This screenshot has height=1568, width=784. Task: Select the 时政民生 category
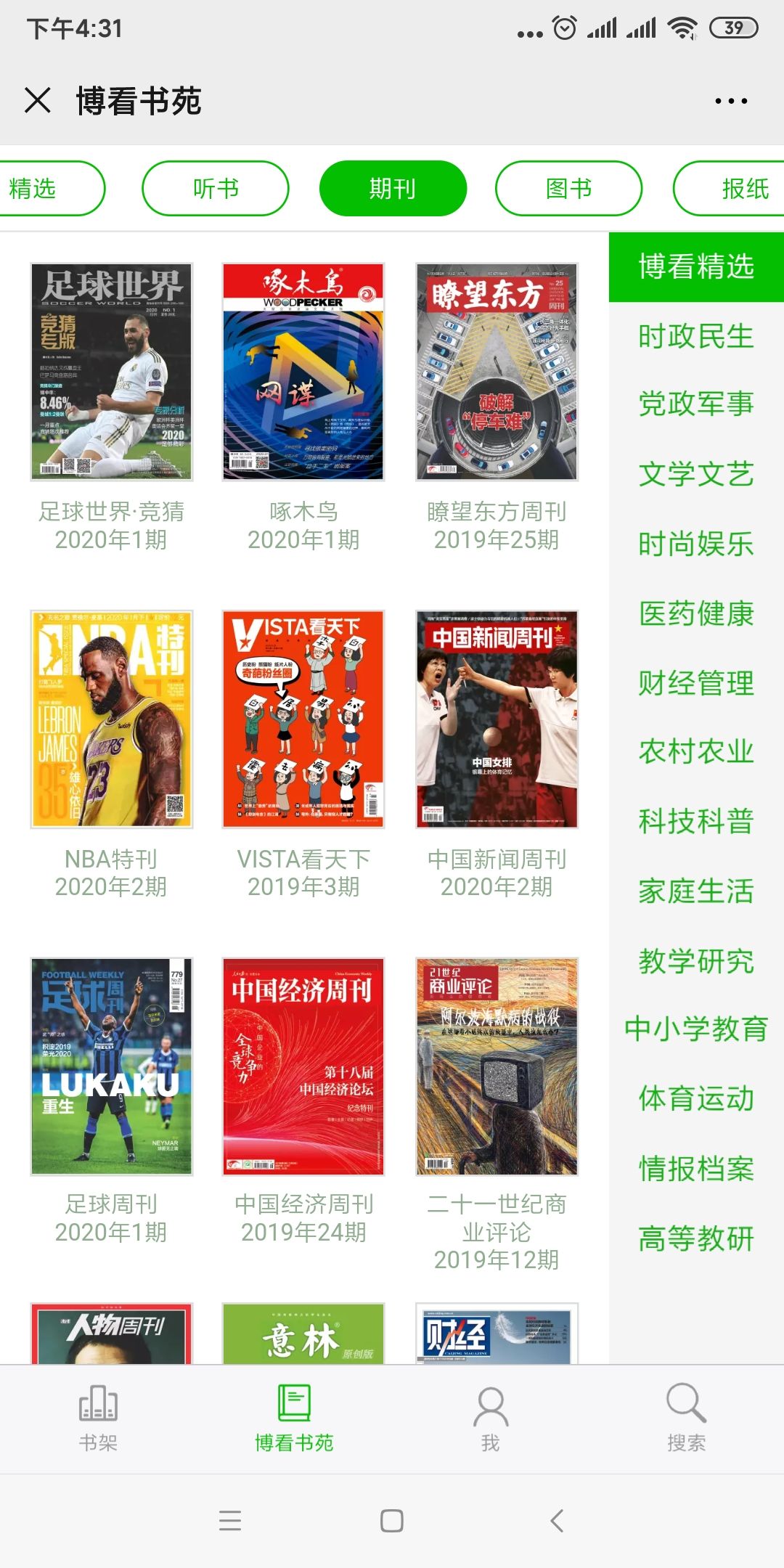pos(695,337)
